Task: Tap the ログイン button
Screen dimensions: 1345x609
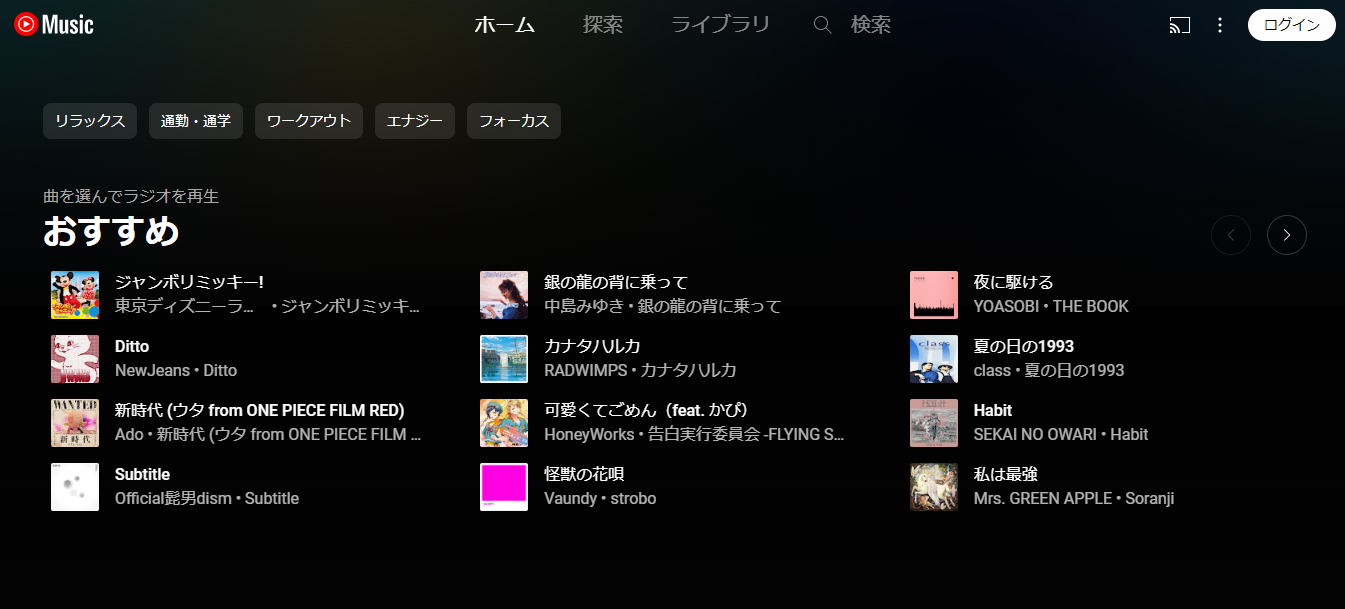Action: (x=1291, y=25)
